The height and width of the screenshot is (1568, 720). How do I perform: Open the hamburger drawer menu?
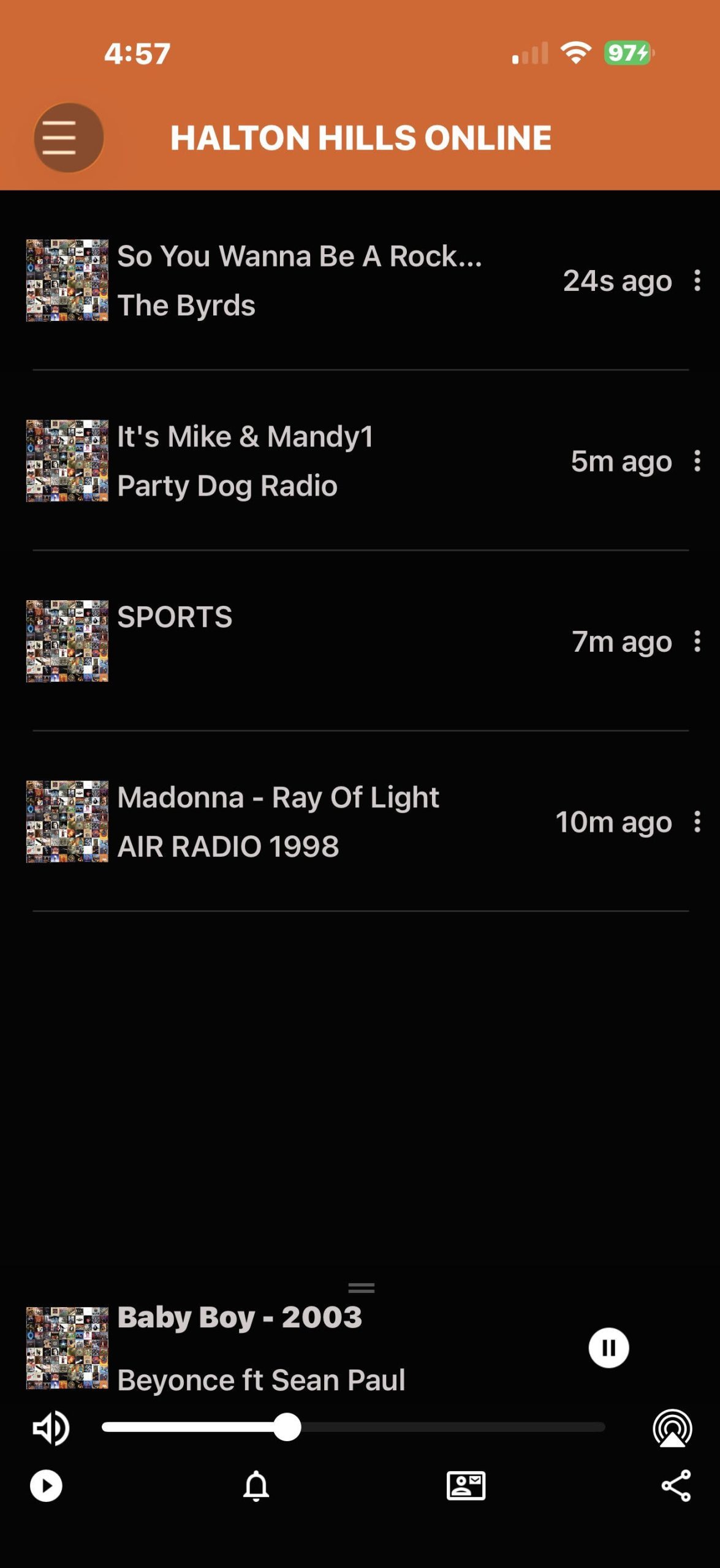[x=68, y=137]
